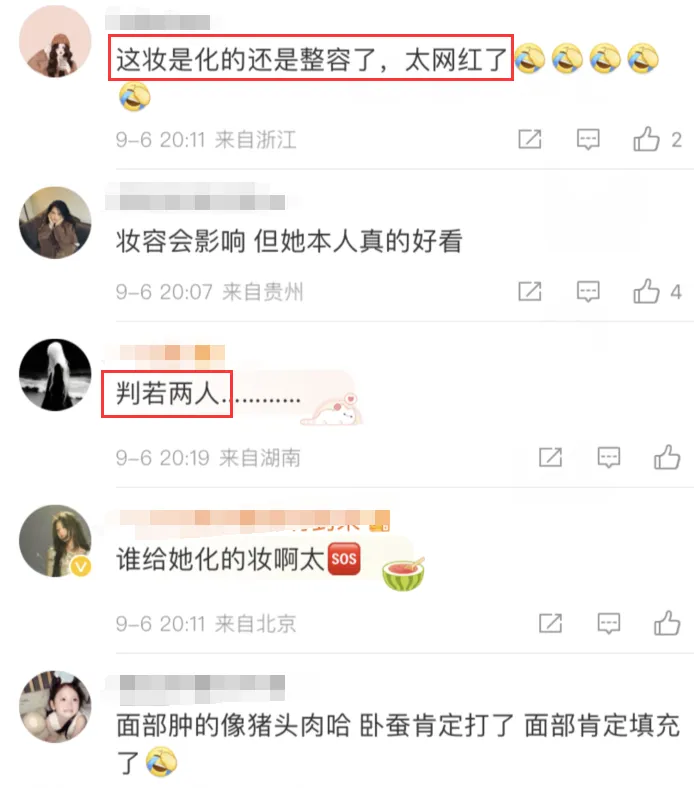Open avatar of the 面部肿的像猪头肉 commenter
Image resolution: width=694 pixels, height=788 pixels.
point(55,706)
